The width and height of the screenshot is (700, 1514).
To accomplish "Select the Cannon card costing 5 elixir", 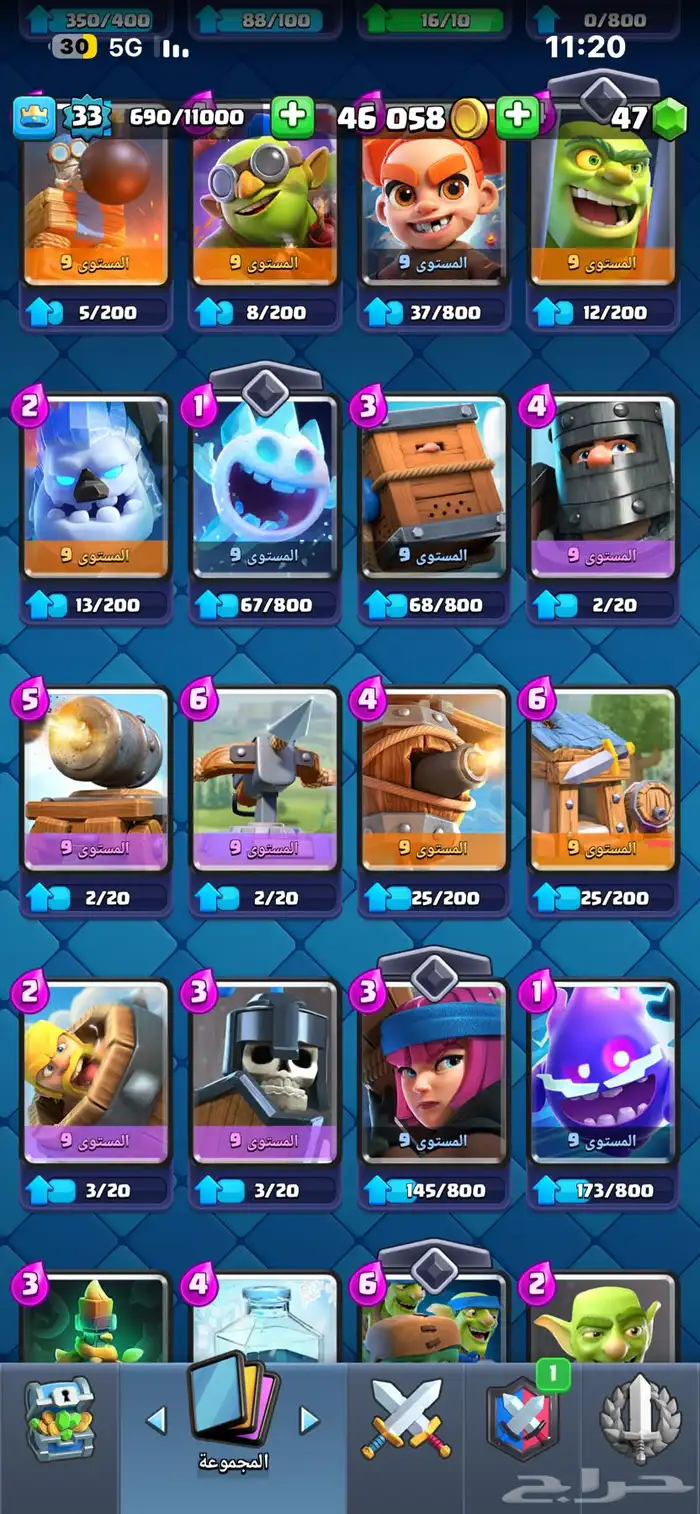I will (x=96, y=802).
